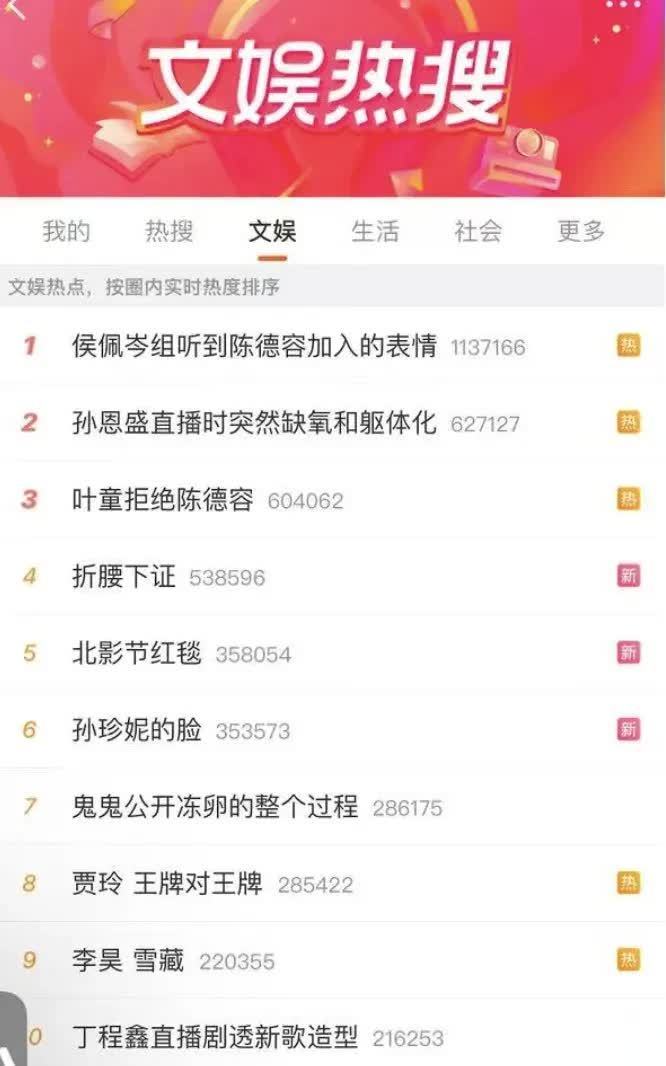View the 李昊 雪藏 hot search
Image resolution: width=666 pixels, height=1066 pixels.
pyautogui.click(x=128, y=961)
